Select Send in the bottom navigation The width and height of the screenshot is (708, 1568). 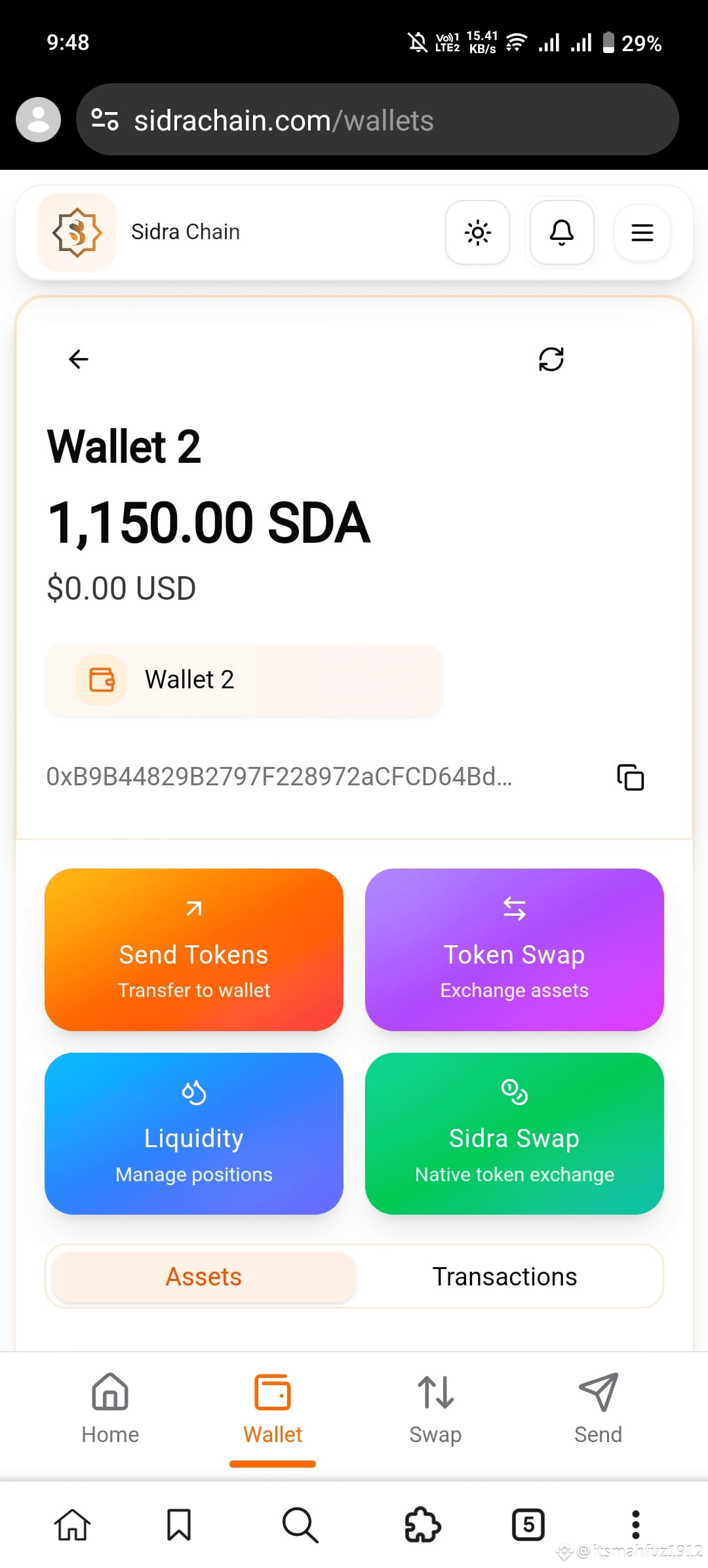pos(597,1409)
